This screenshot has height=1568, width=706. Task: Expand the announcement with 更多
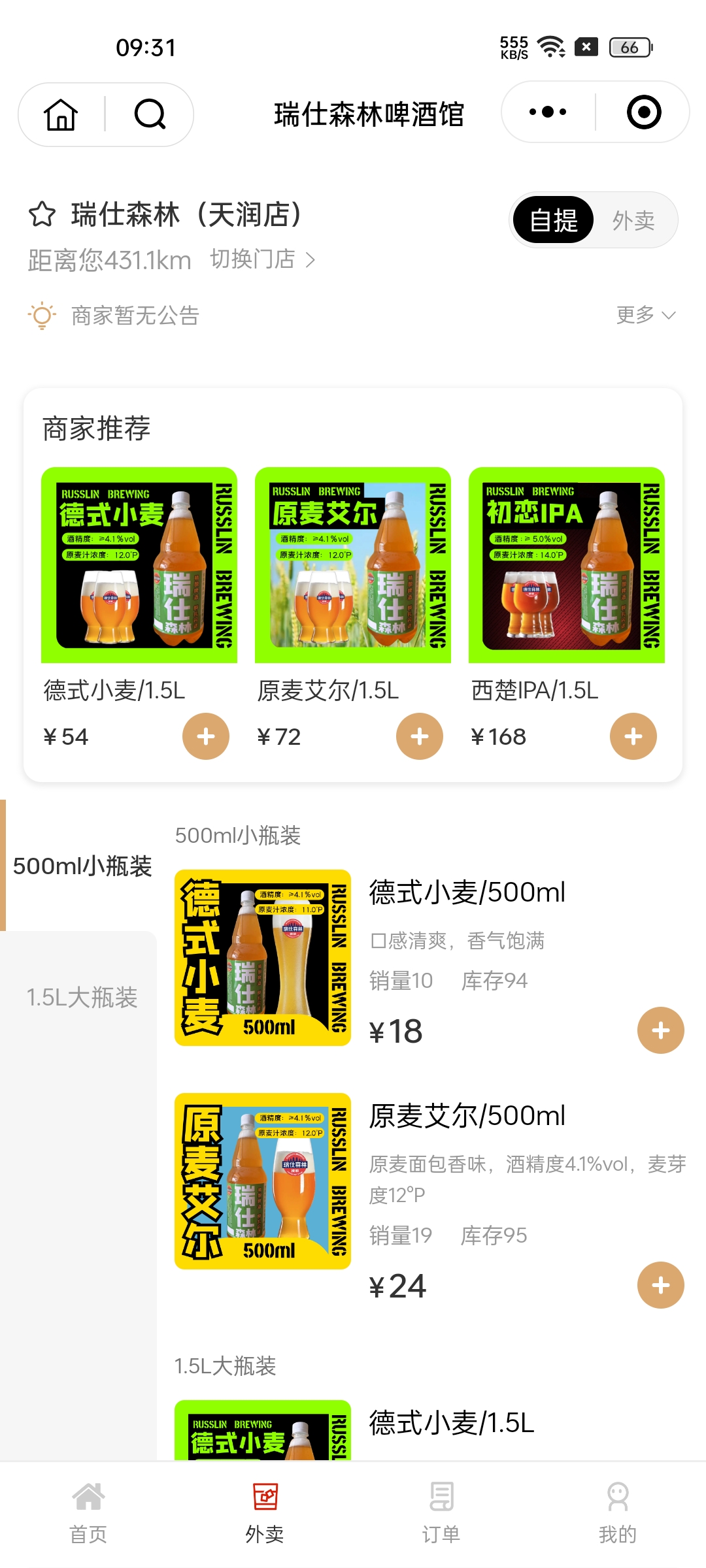click(645, 315)
